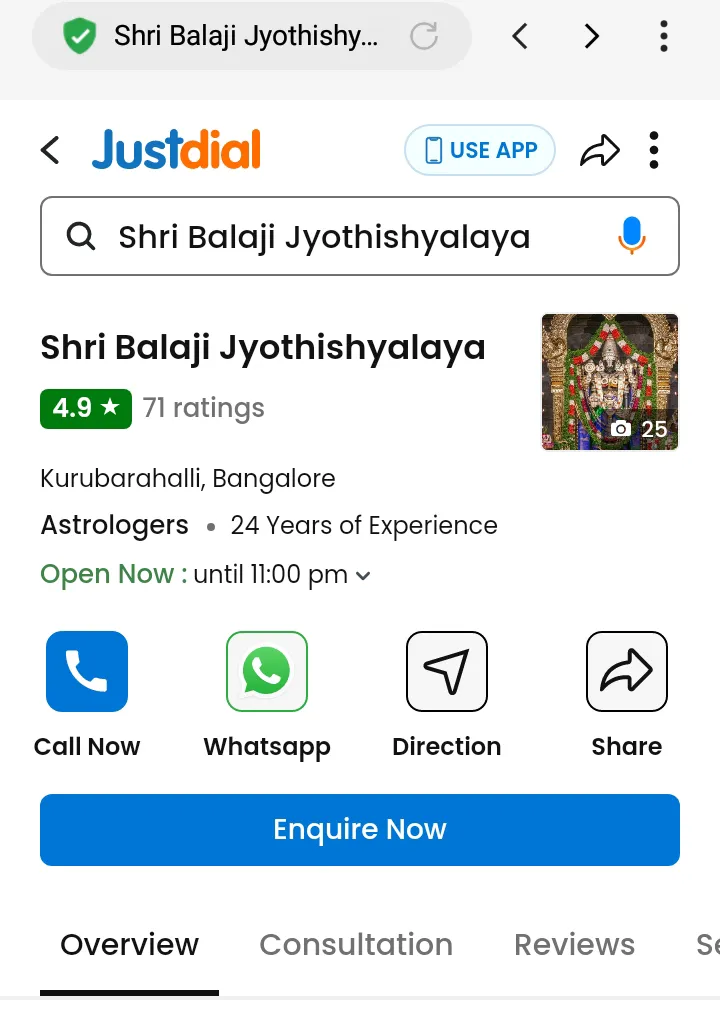Image resolution: width=720 pixels, height=1024 pixels.
Task: Switch to the Consultation tab
Action: click(x=356, y=944)
